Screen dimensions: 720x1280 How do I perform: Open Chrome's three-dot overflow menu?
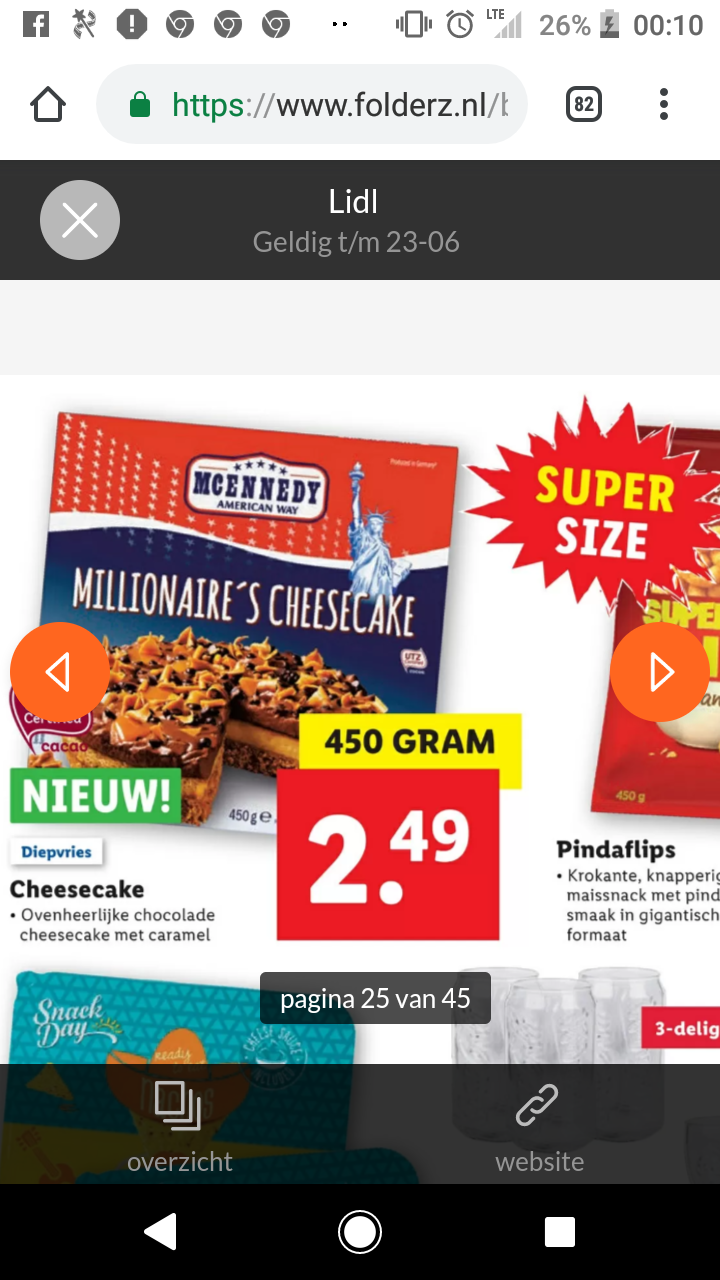click(x=664, y=104)
